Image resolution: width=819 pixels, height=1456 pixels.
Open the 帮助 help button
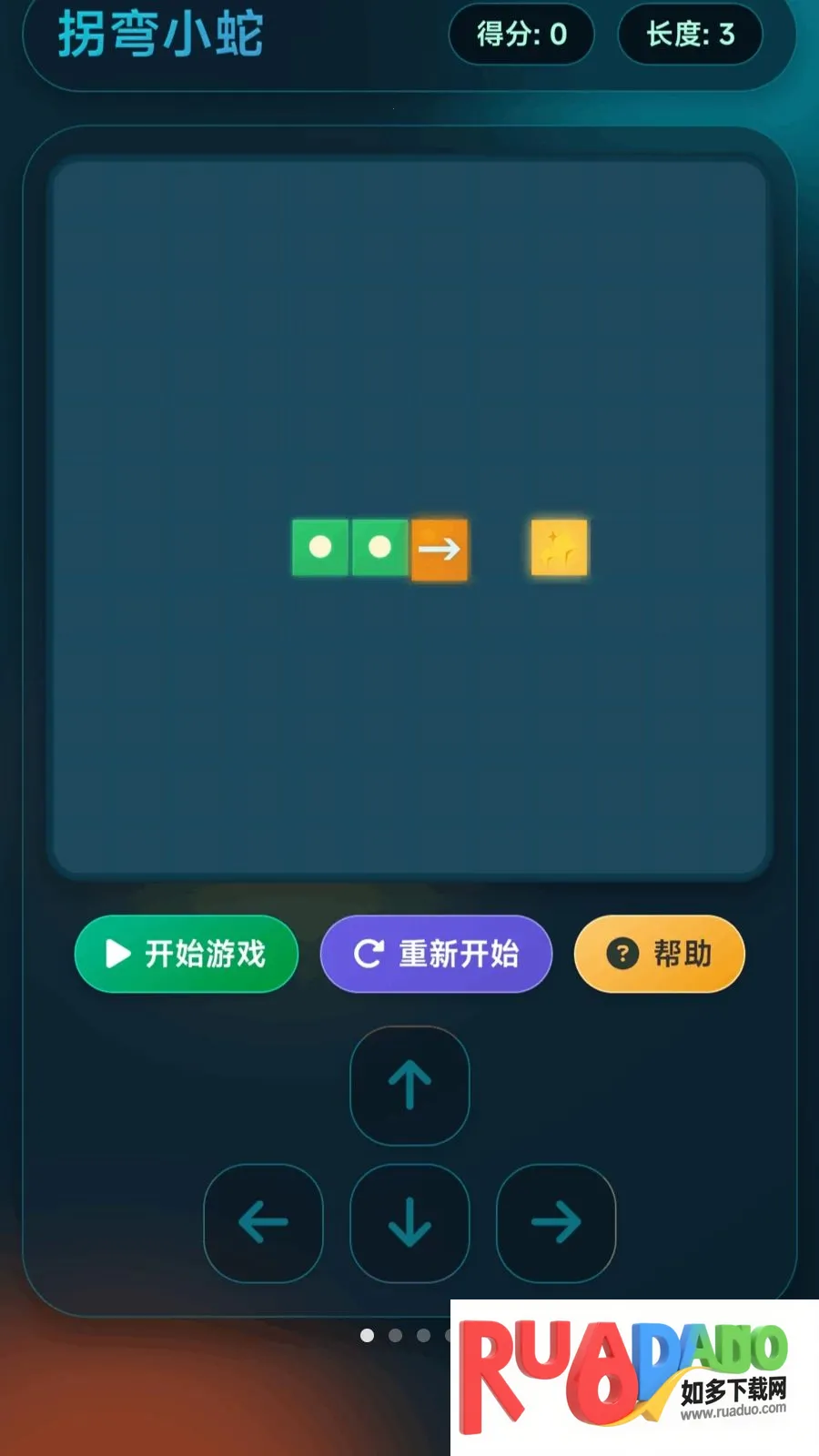coord(660,954)
